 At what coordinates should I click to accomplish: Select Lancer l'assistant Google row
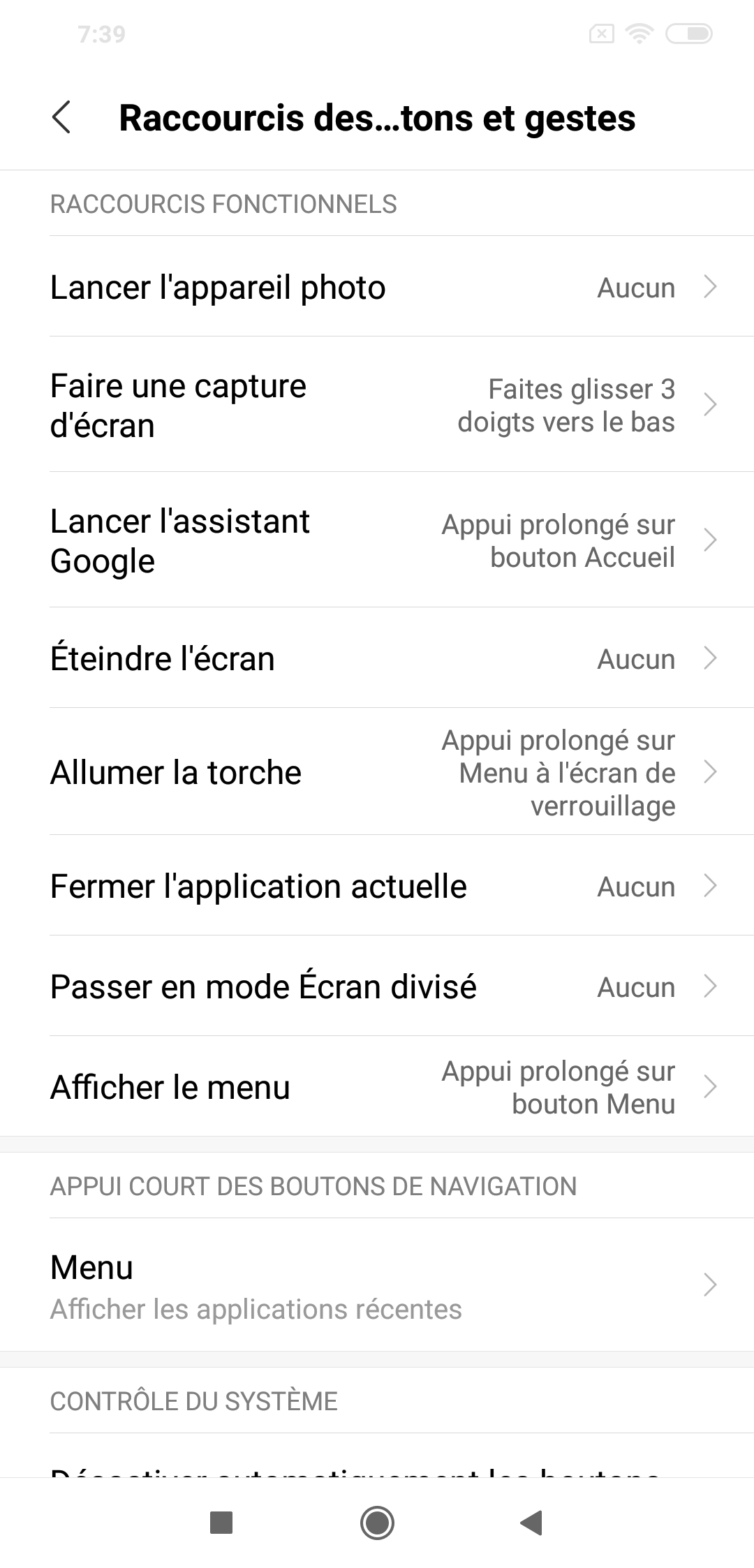click(x=377, y=540)
